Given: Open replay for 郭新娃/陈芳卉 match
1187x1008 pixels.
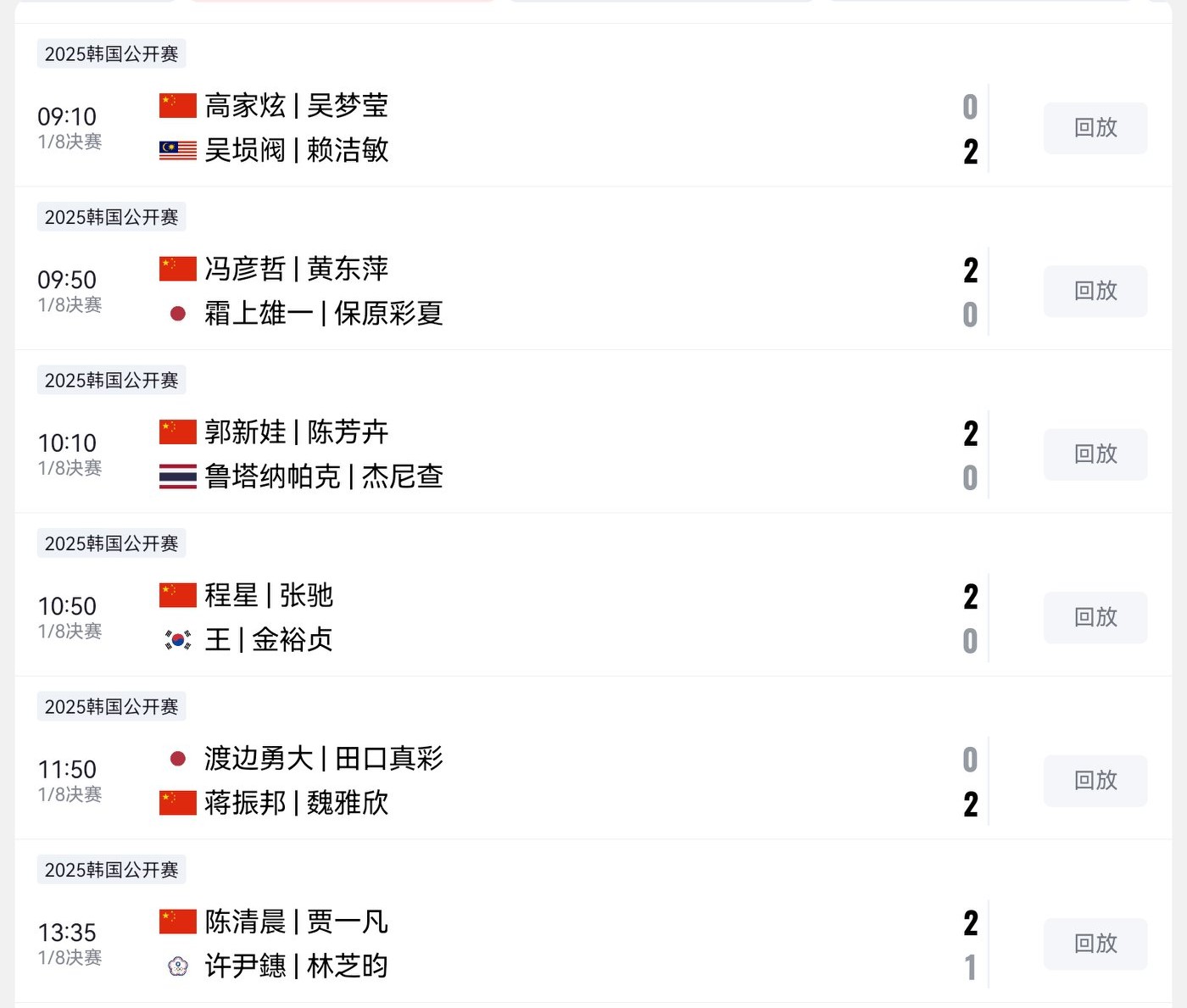Looking at the screenshot, I should [x=1095, y=454].
